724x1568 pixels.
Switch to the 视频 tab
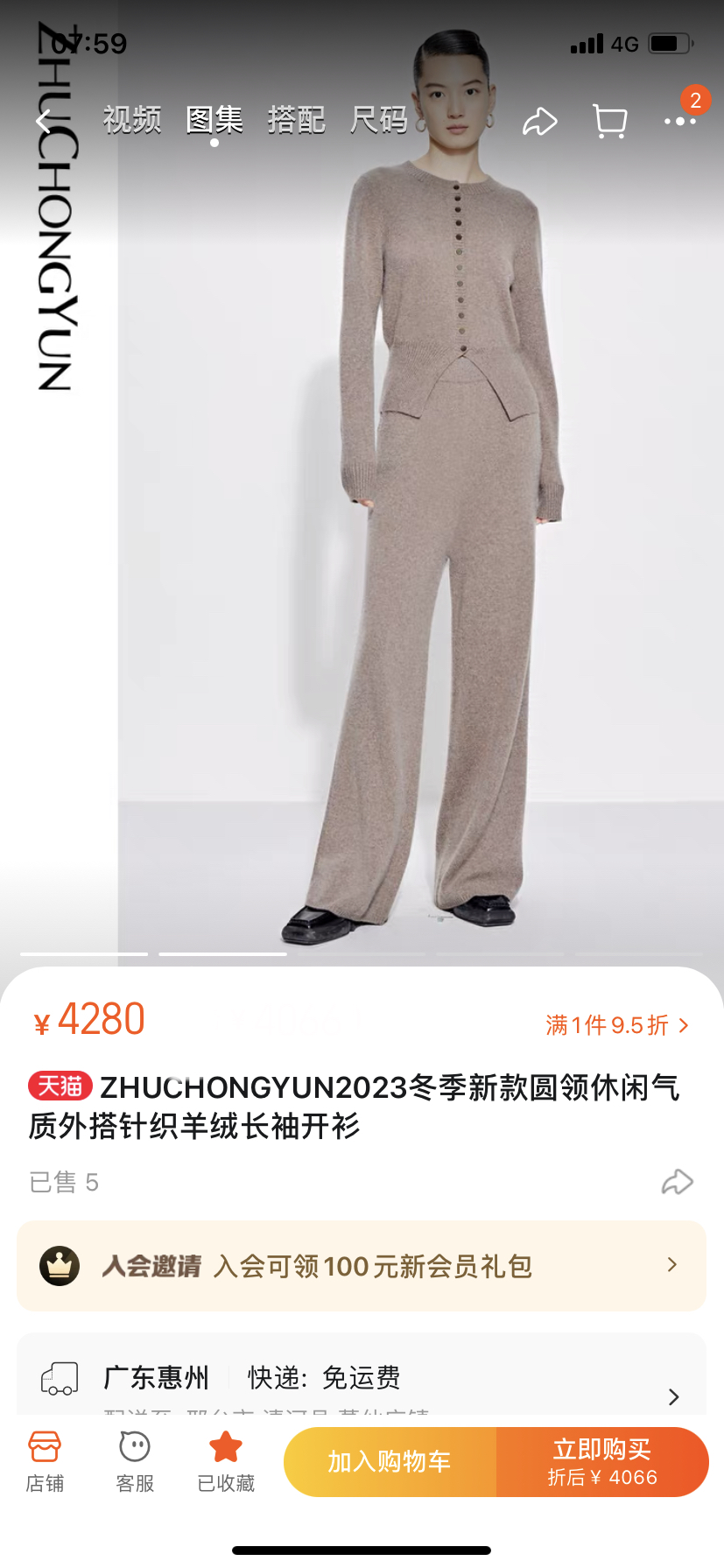click(x=132, y=120)
